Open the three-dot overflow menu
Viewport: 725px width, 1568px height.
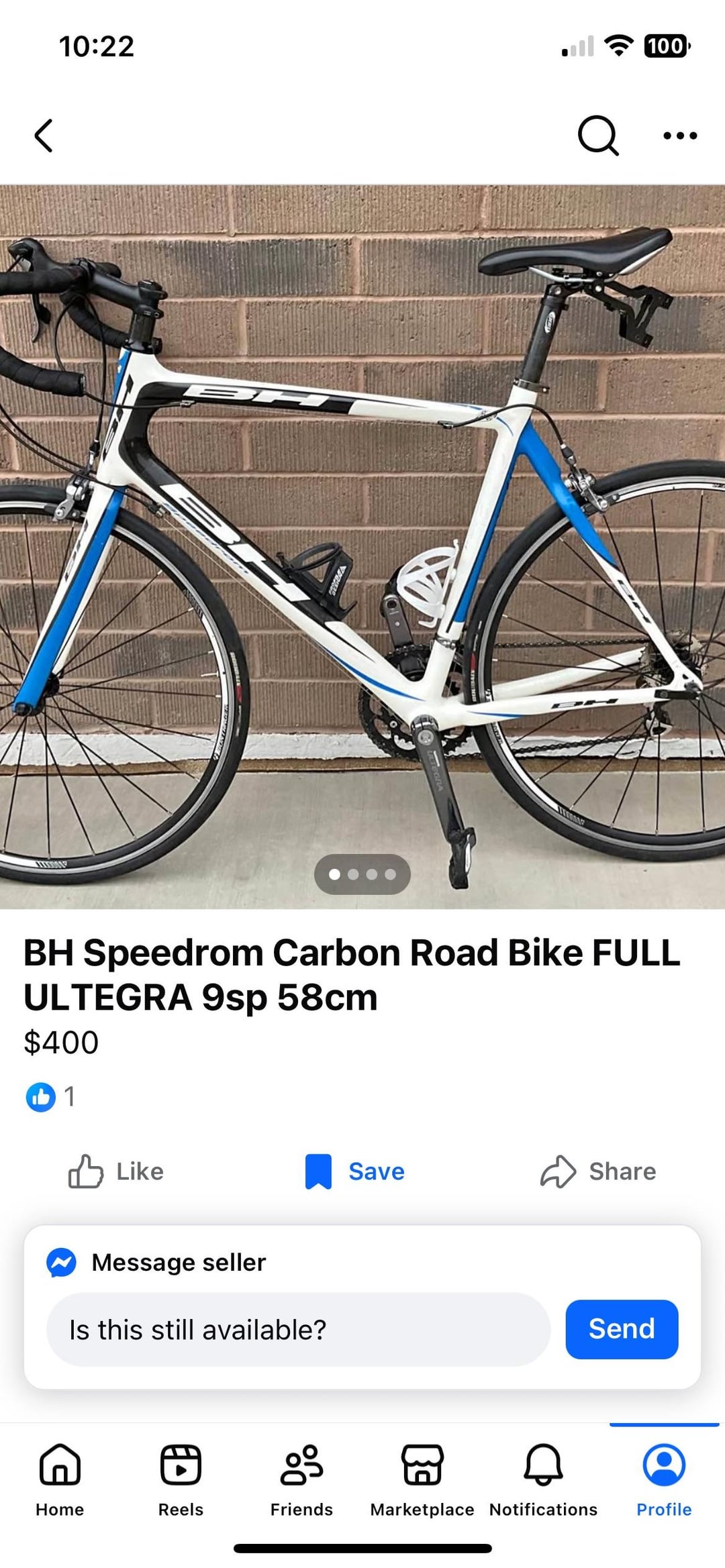point(679,136)
